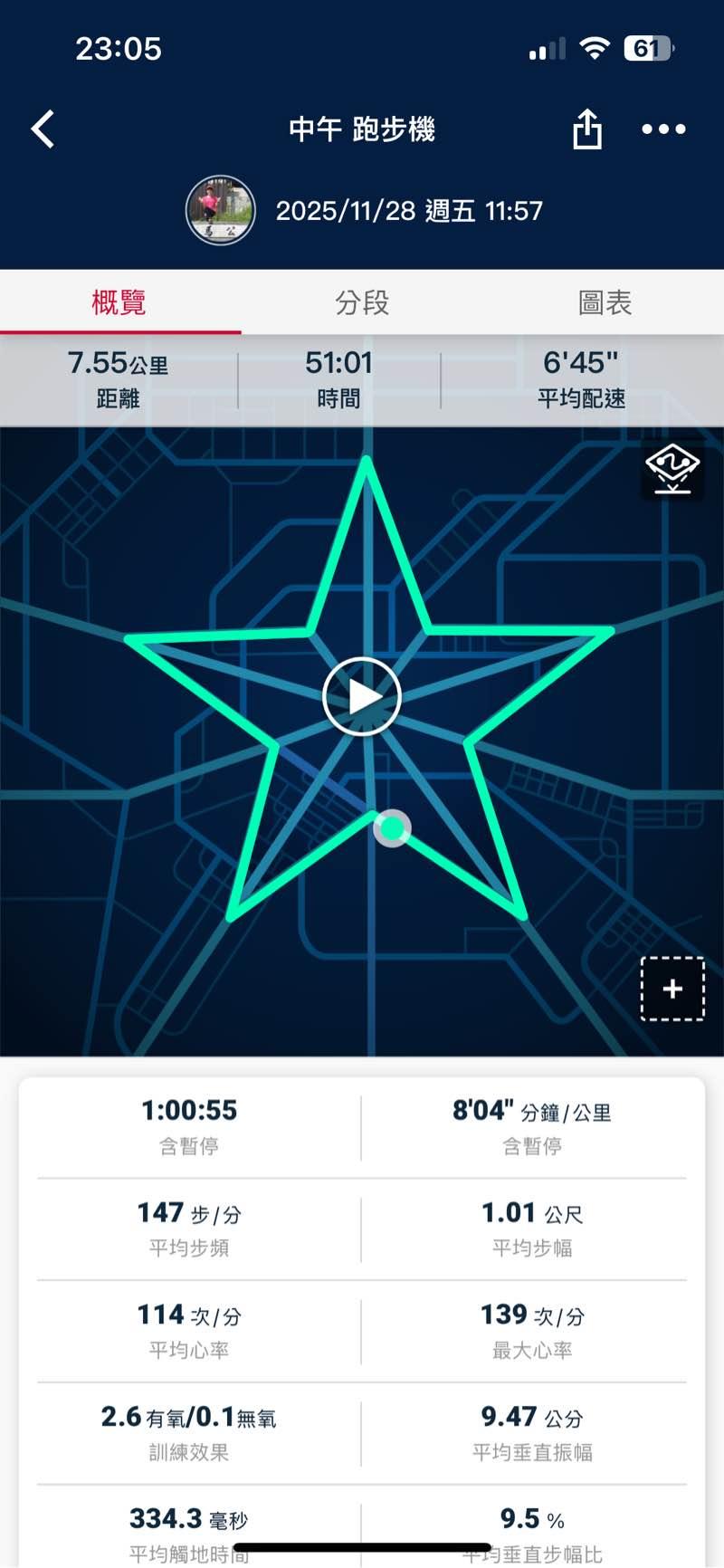Image resolution: width=724 pixels, height=1568 pixels.
Task: Open the runner's profile avatar
Action: click(220, 211)
